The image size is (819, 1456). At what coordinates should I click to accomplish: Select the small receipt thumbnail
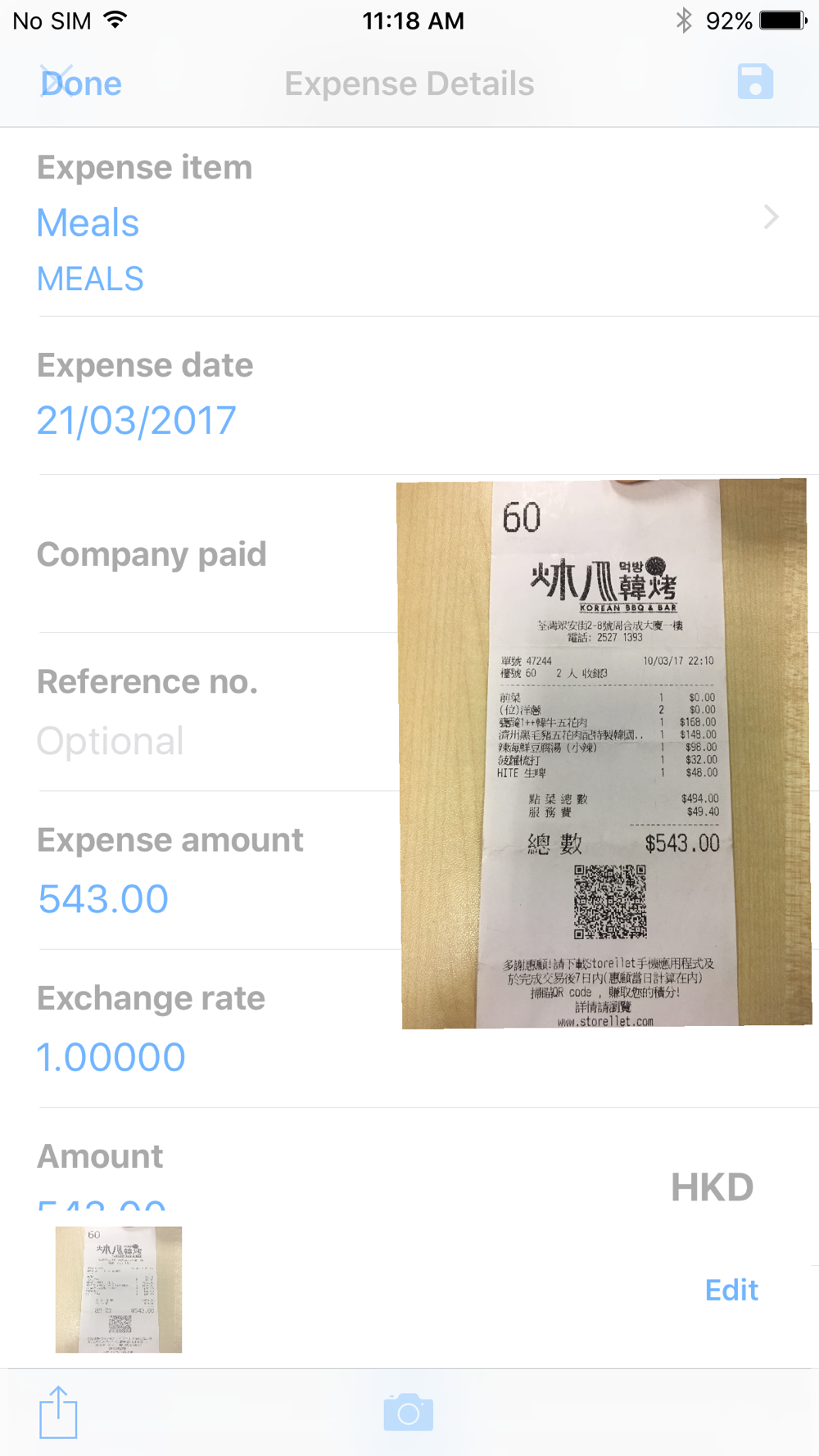point(119,1289)
